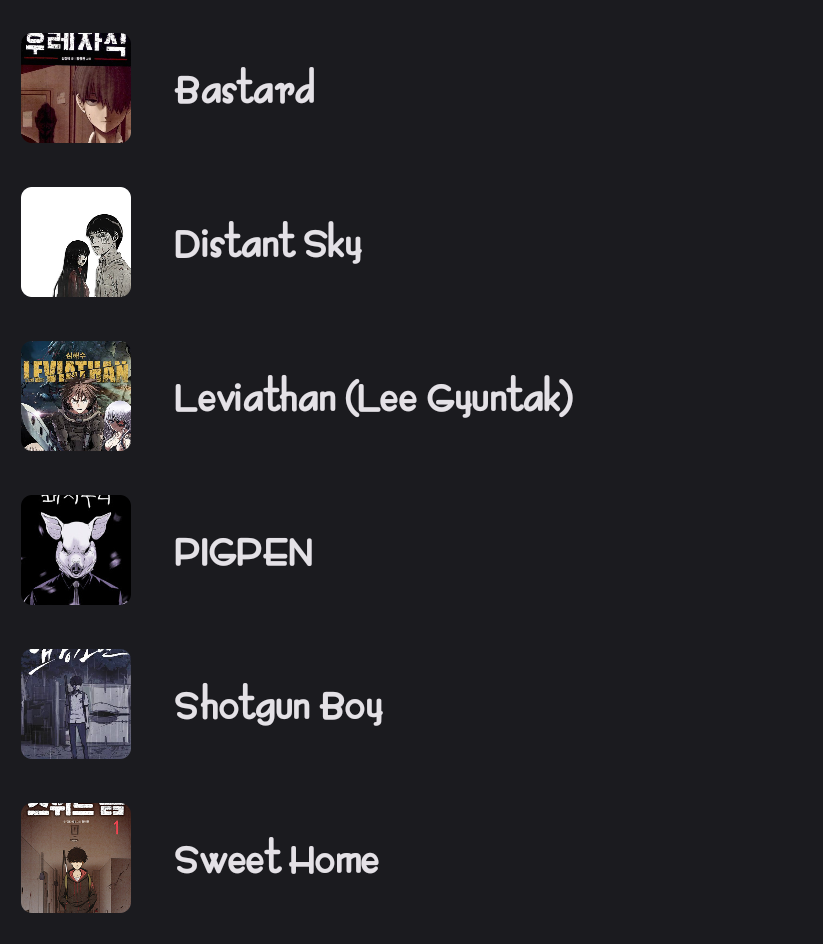Tap the PIGPEN row

243,552
